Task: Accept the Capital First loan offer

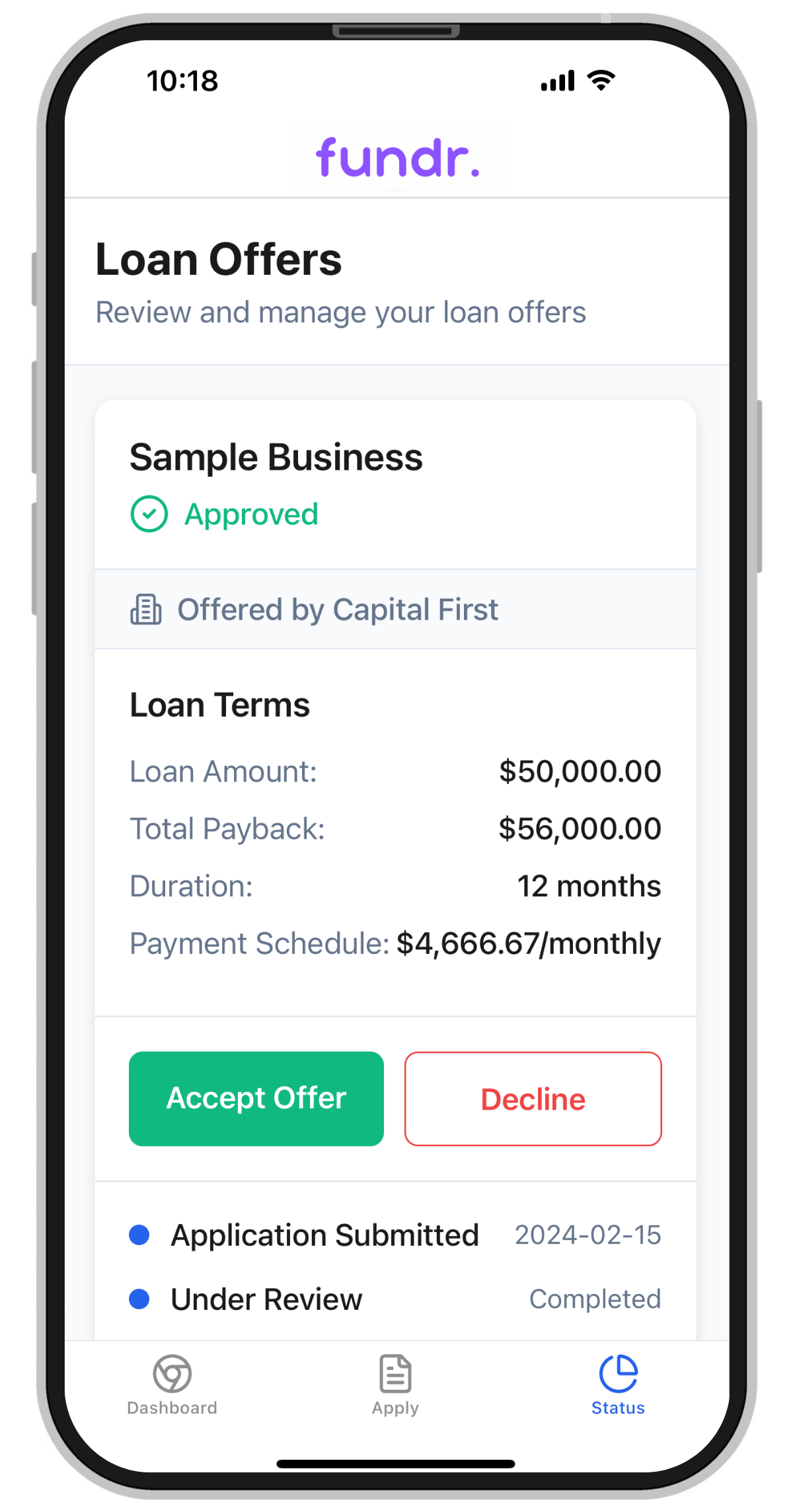Action: pos(256,1098)
